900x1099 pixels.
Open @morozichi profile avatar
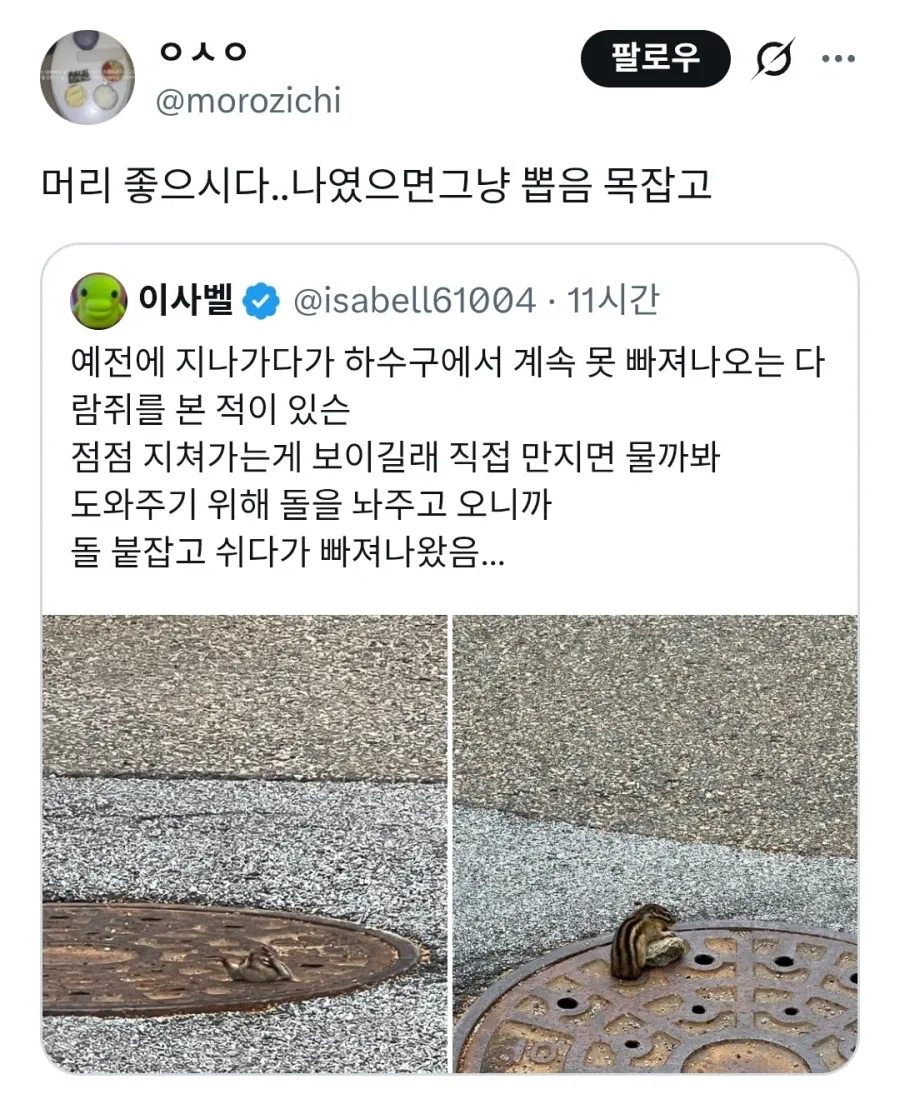point(88,77)
